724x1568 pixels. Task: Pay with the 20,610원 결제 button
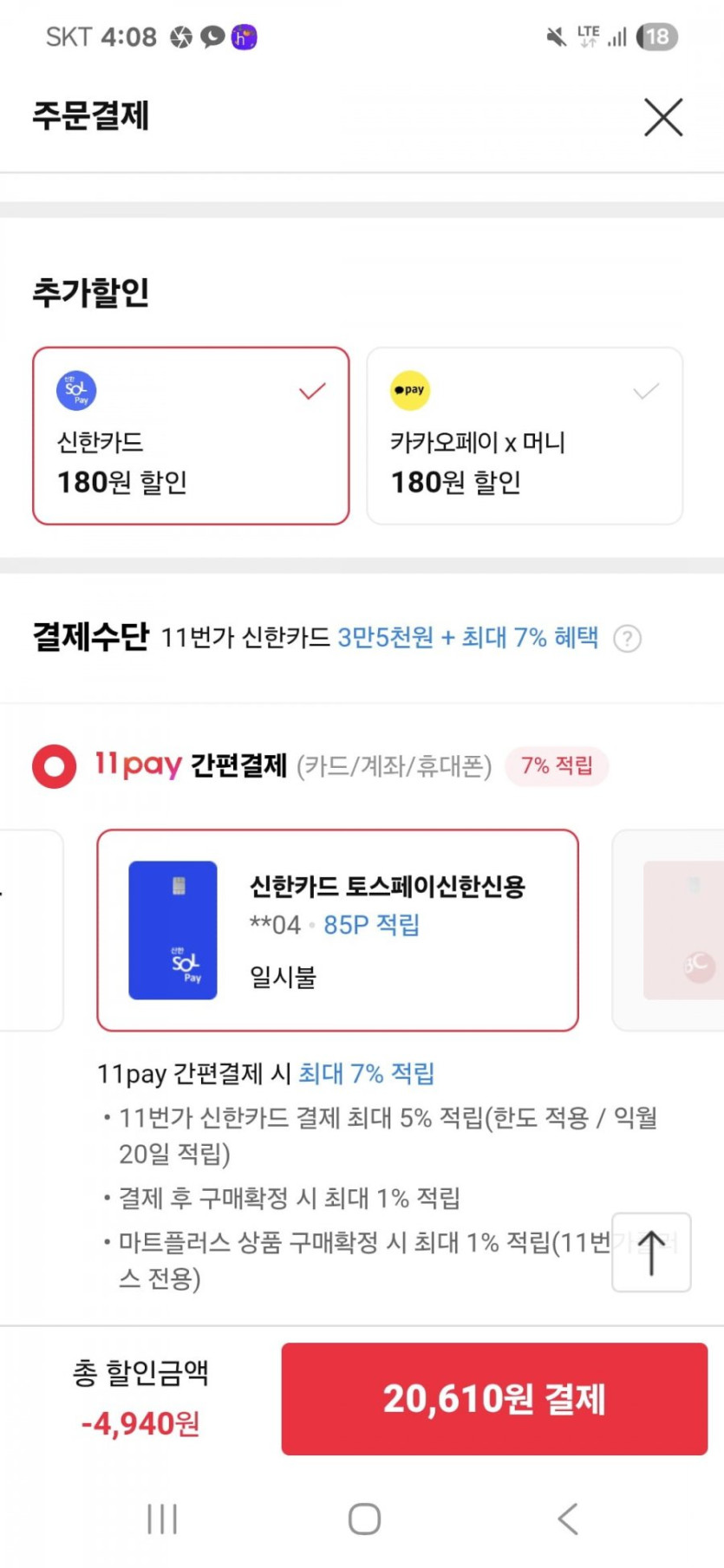click(494, 1399)
